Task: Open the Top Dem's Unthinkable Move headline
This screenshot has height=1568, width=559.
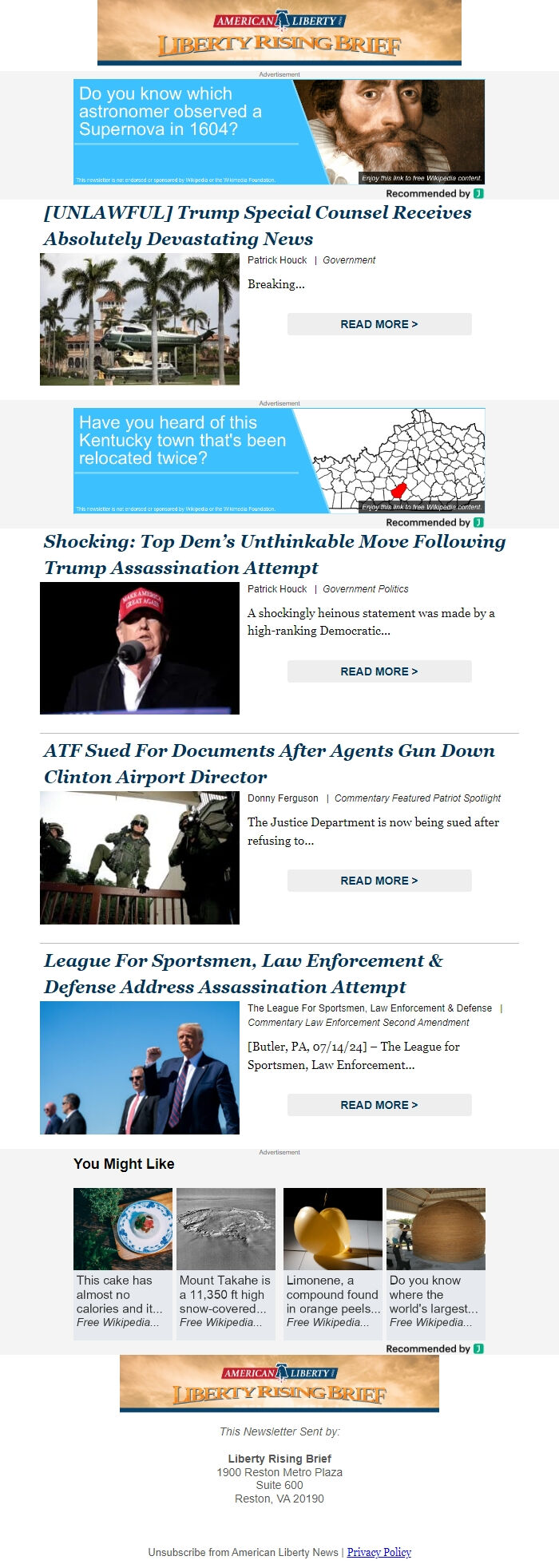Action: (274, 555)
